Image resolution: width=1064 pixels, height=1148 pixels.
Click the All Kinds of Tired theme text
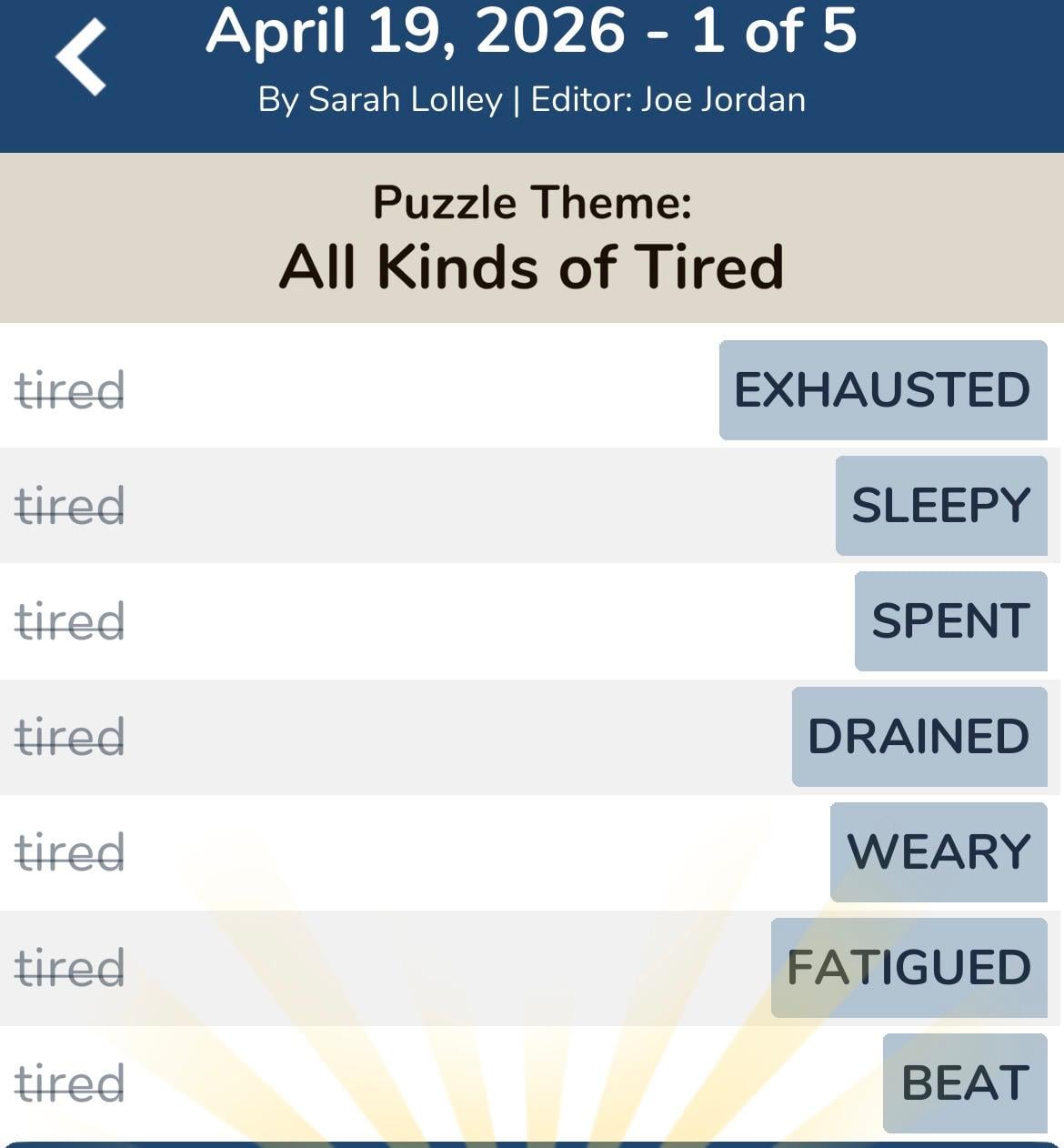[532, 266]
